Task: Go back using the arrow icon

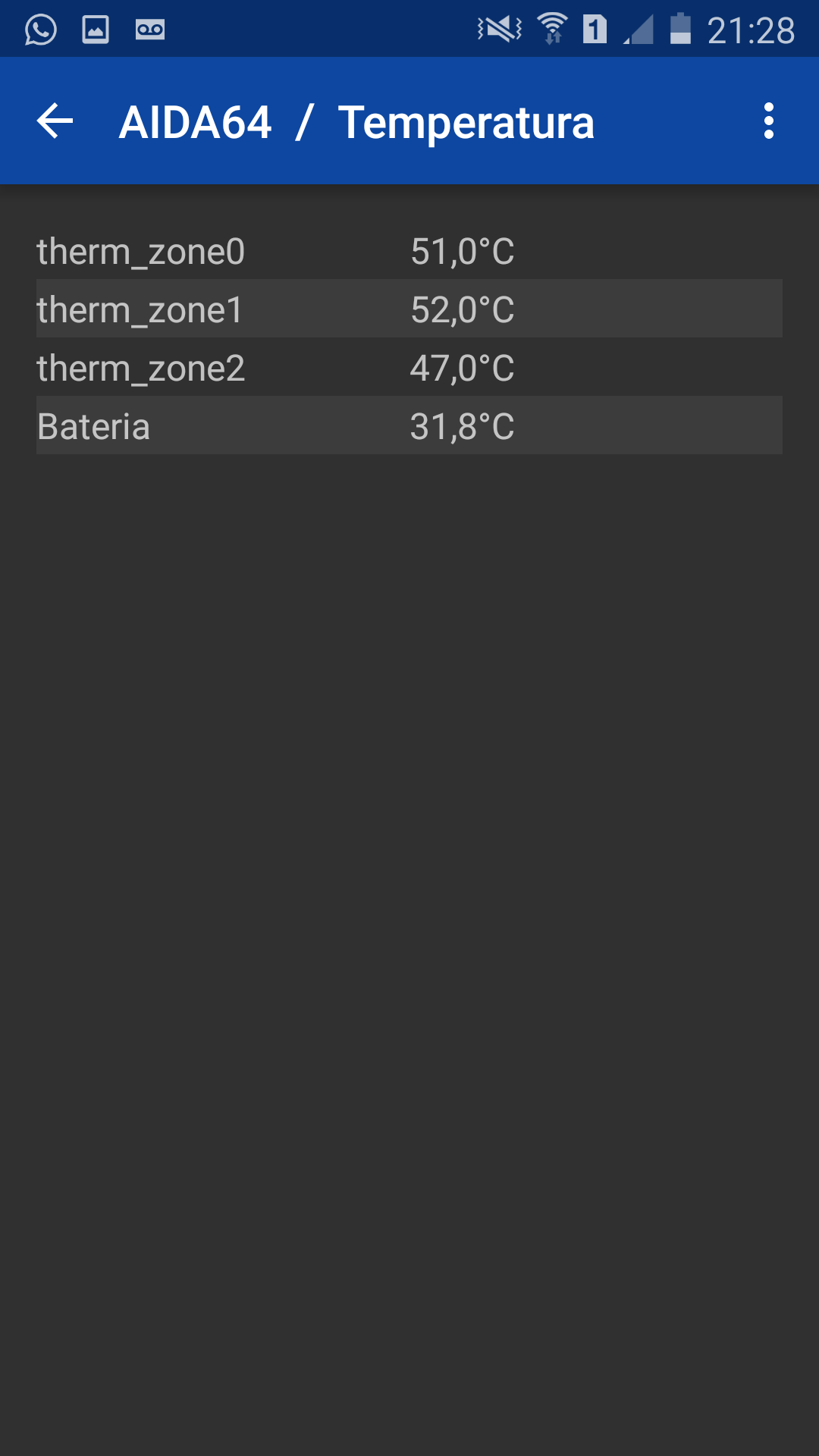Action: click(x=55, y=121)
